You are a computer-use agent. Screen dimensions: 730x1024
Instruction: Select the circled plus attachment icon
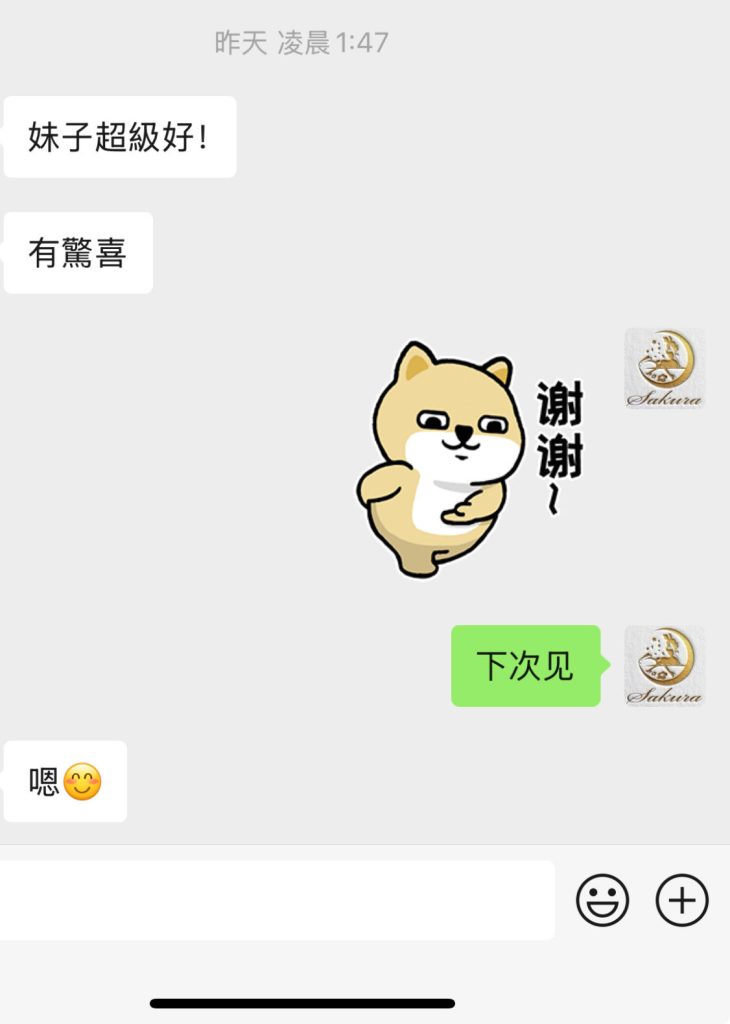(x=681, y=899)
